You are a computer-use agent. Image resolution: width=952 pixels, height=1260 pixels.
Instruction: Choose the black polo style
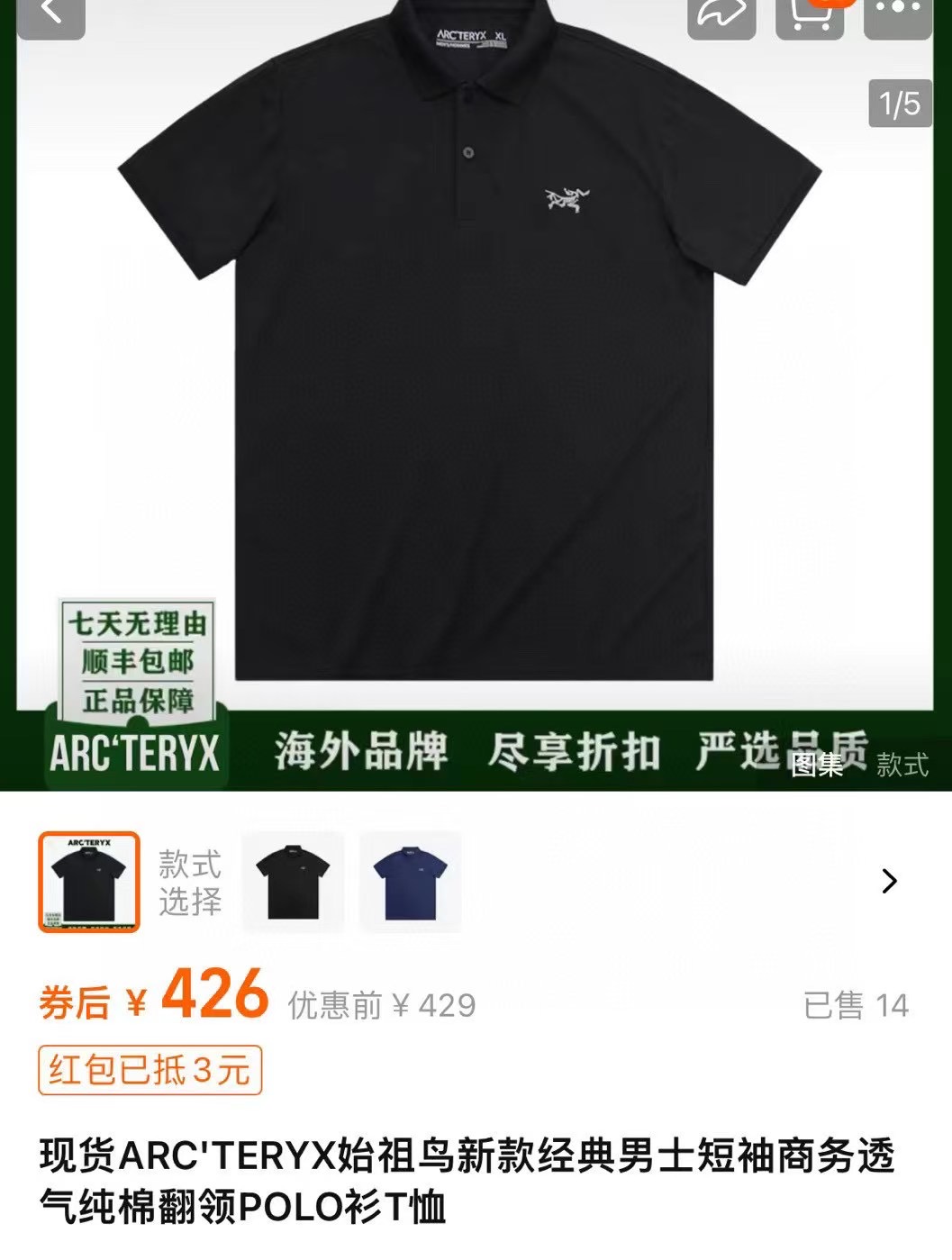[x=293, y=882]
